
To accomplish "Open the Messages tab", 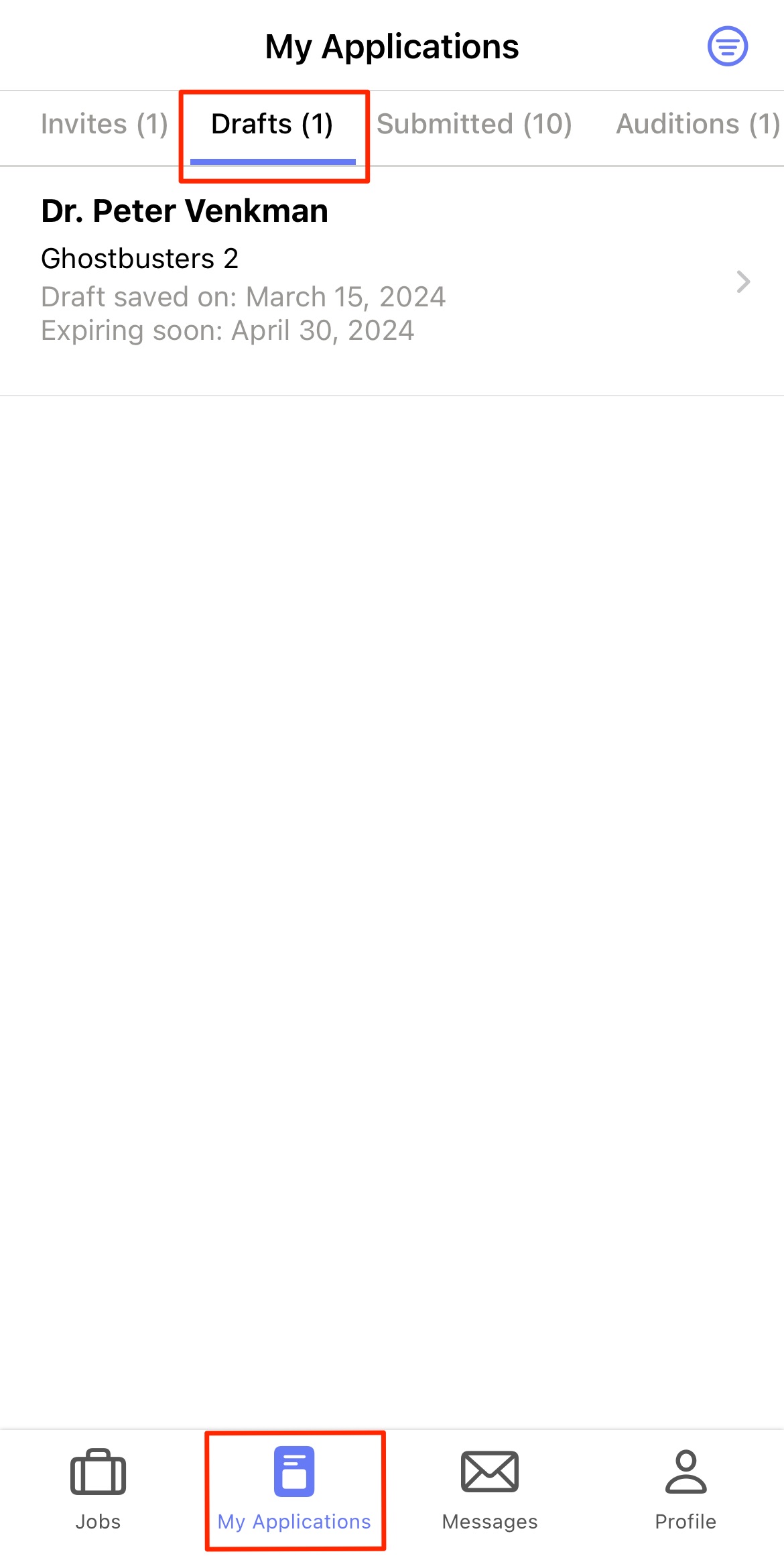I will [x=490, y=1490].
